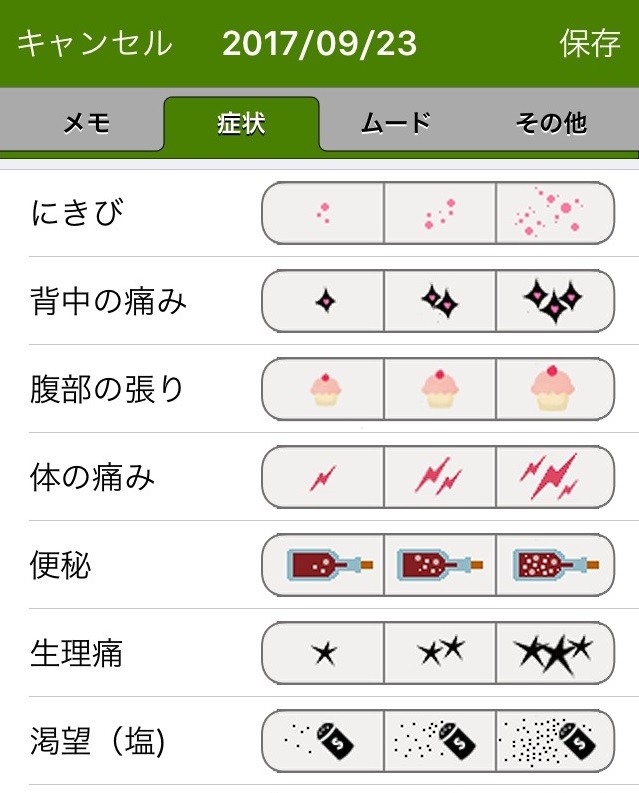Set 便秘 to mild level
639x793 pixels.
[x=323, y=565]
